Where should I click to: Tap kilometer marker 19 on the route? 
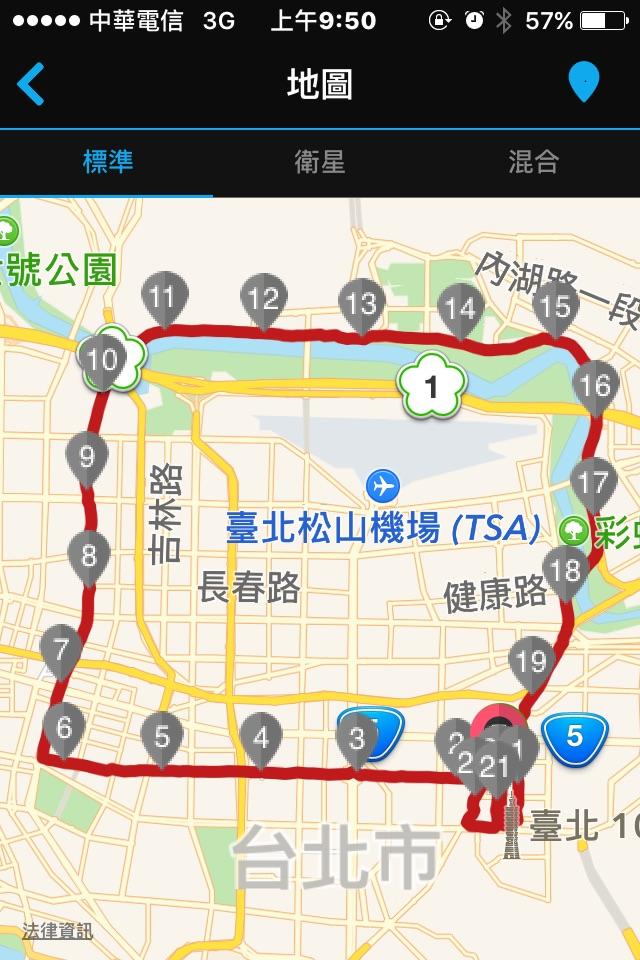532,661
